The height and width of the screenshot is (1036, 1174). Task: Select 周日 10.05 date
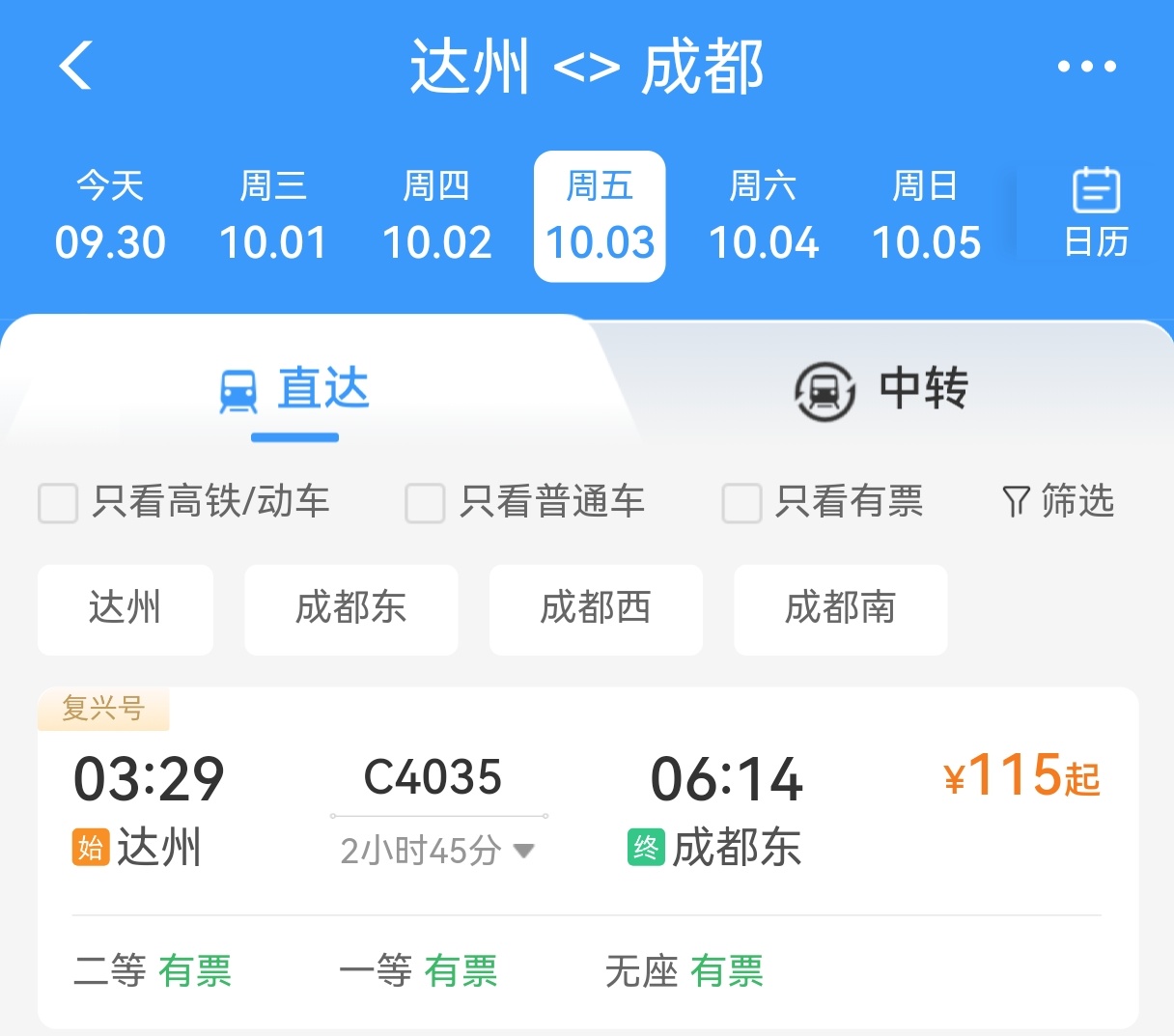(x=926, y=216)
